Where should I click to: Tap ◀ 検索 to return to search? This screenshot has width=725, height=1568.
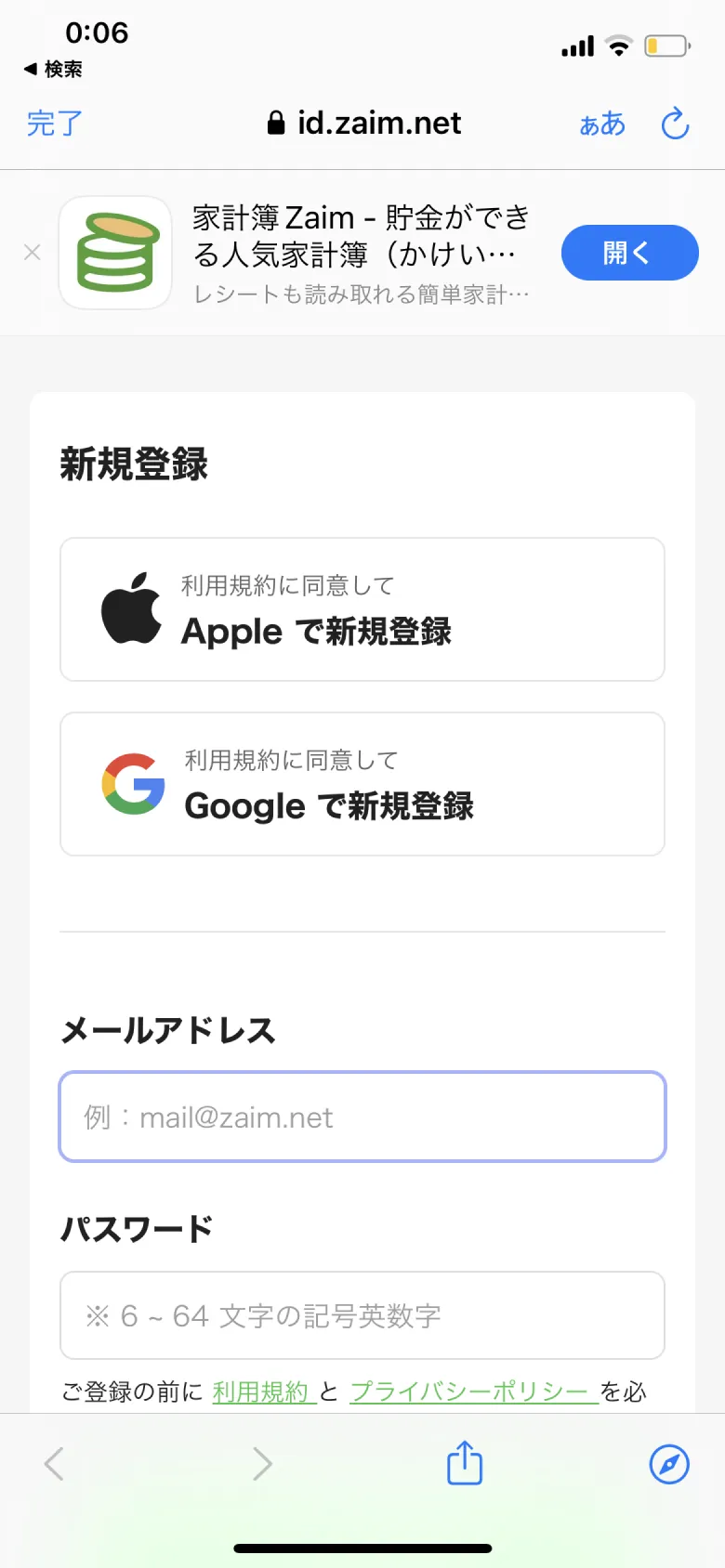click(51, 69)
